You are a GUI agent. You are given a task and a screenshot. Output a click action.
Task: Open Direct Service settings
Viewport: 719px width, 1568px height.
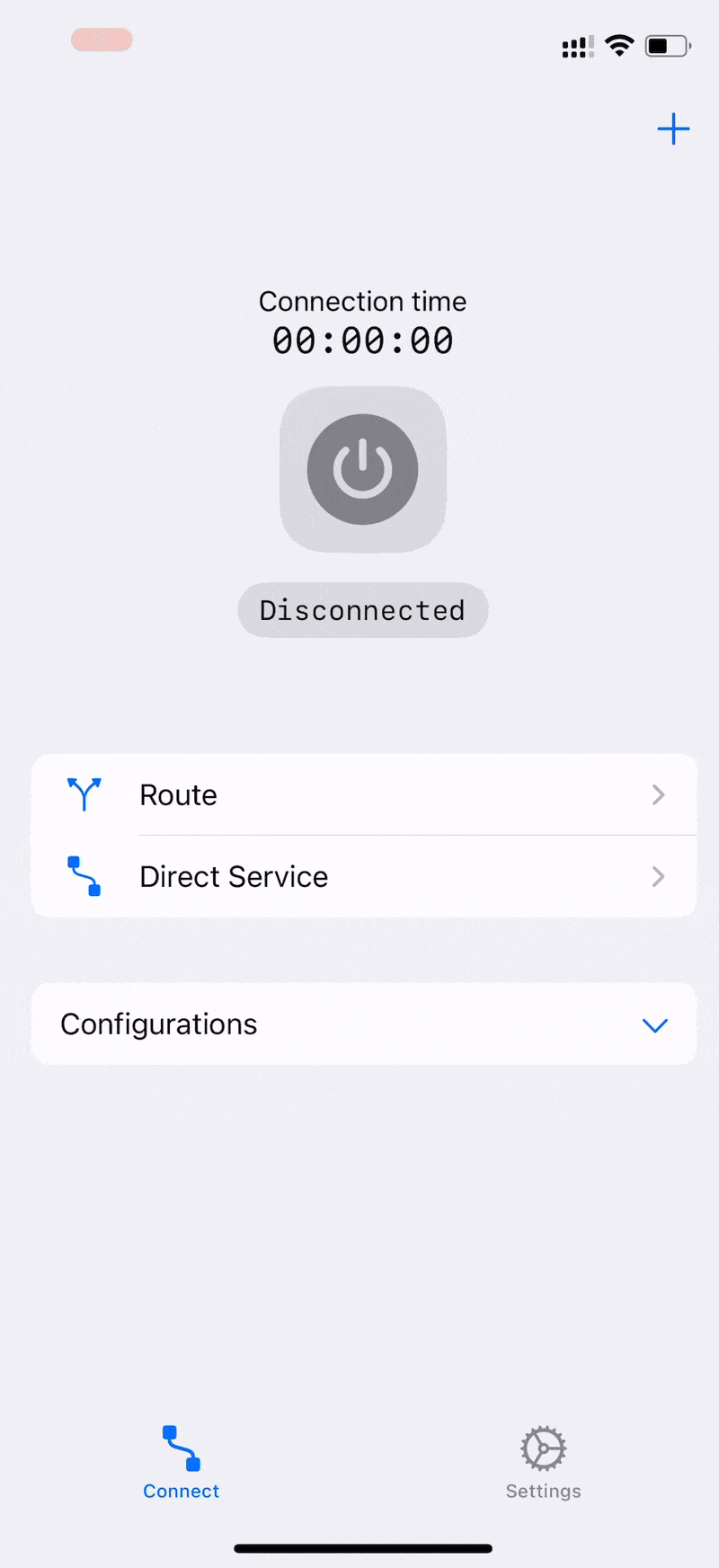[x=363, y=876]
